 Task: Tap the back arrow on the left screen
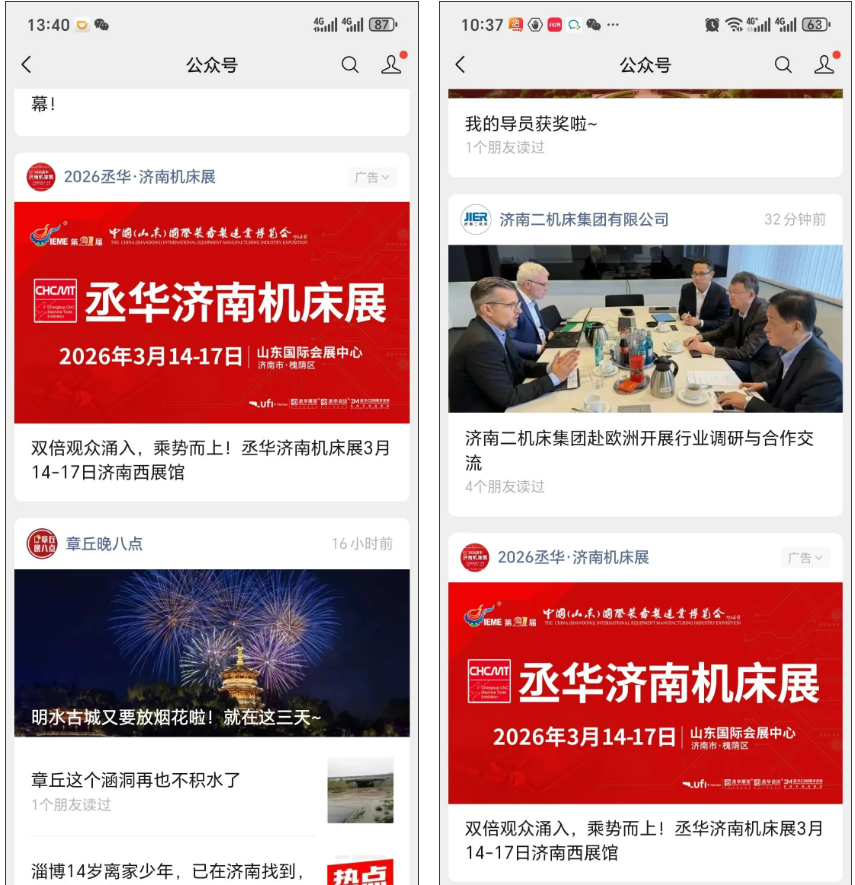tap(24, 64)
